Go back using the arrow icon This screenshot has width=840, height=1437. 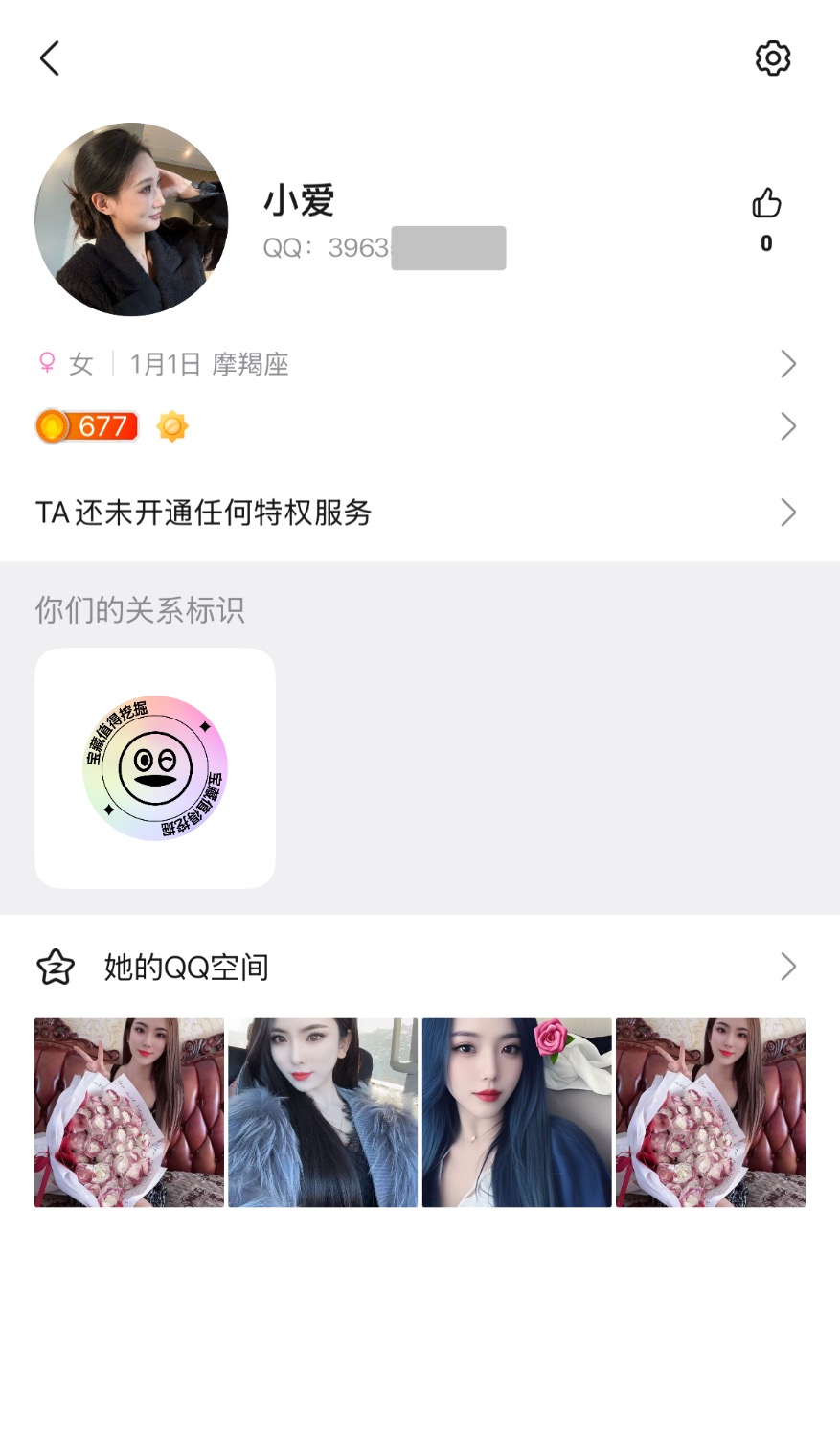[x=50, y=58]
